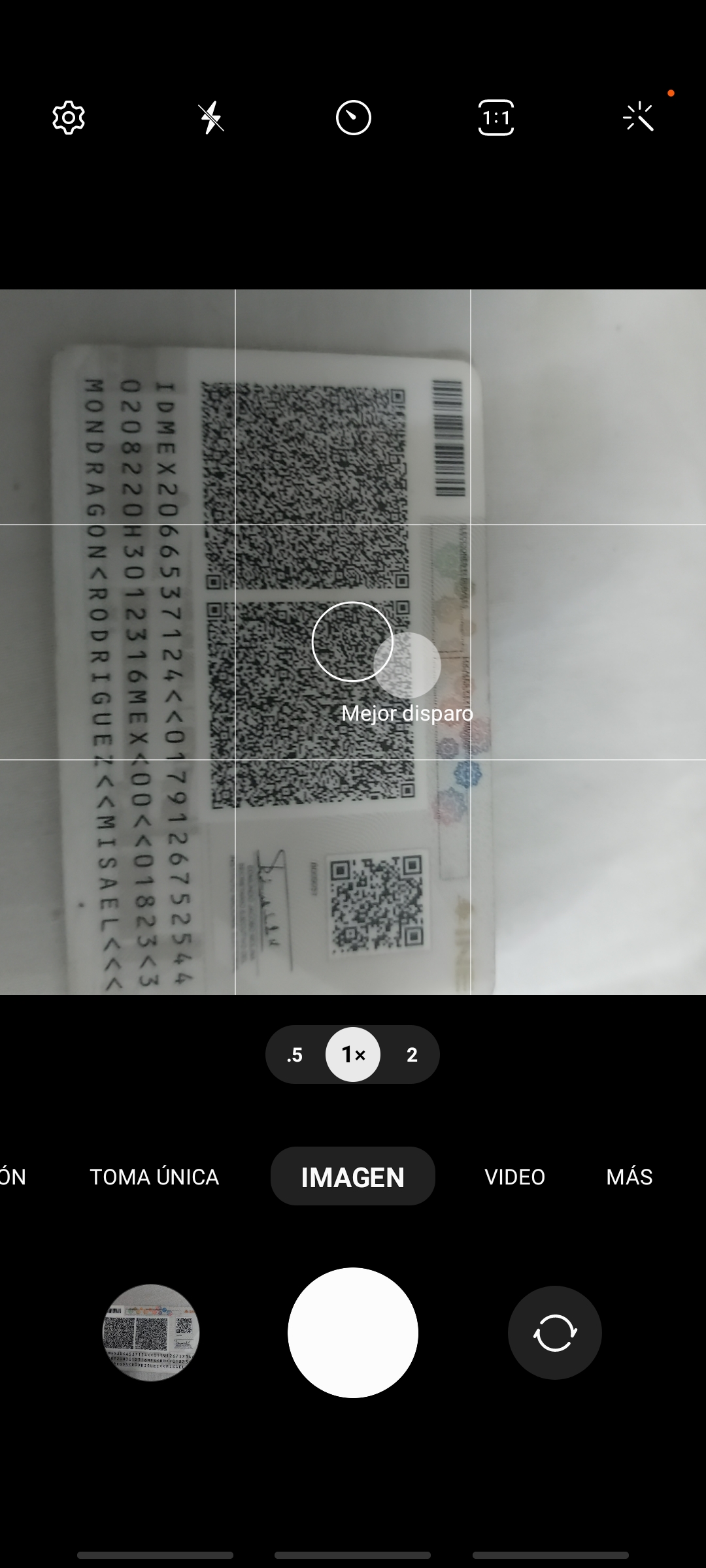Select the IMAGEN mode
This screenshot has height=1568, width=706.
click(x=353, y=1177)
